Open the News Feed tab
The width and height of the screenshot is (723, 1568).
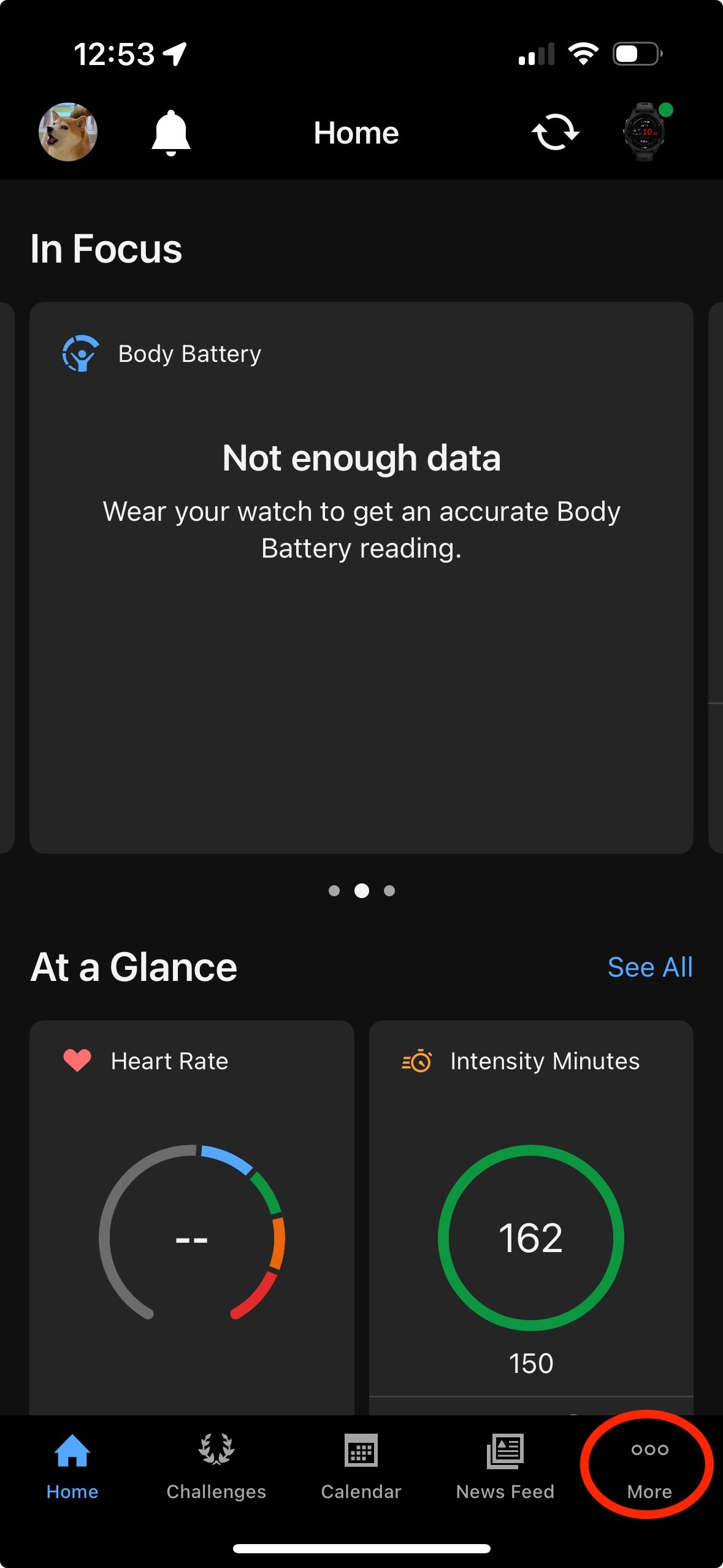coord(505,1466)
